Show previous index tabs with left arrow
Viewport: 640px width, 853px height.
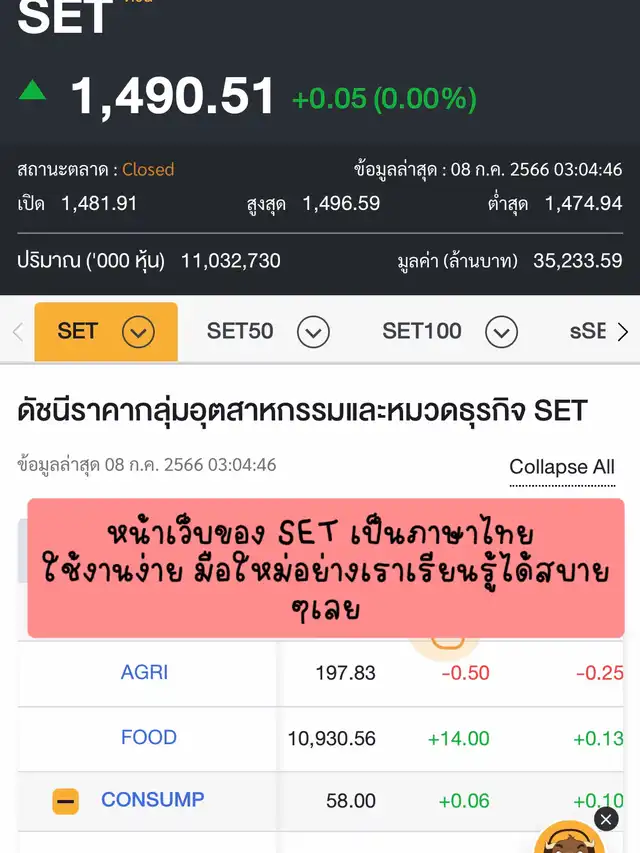point(17,332)
